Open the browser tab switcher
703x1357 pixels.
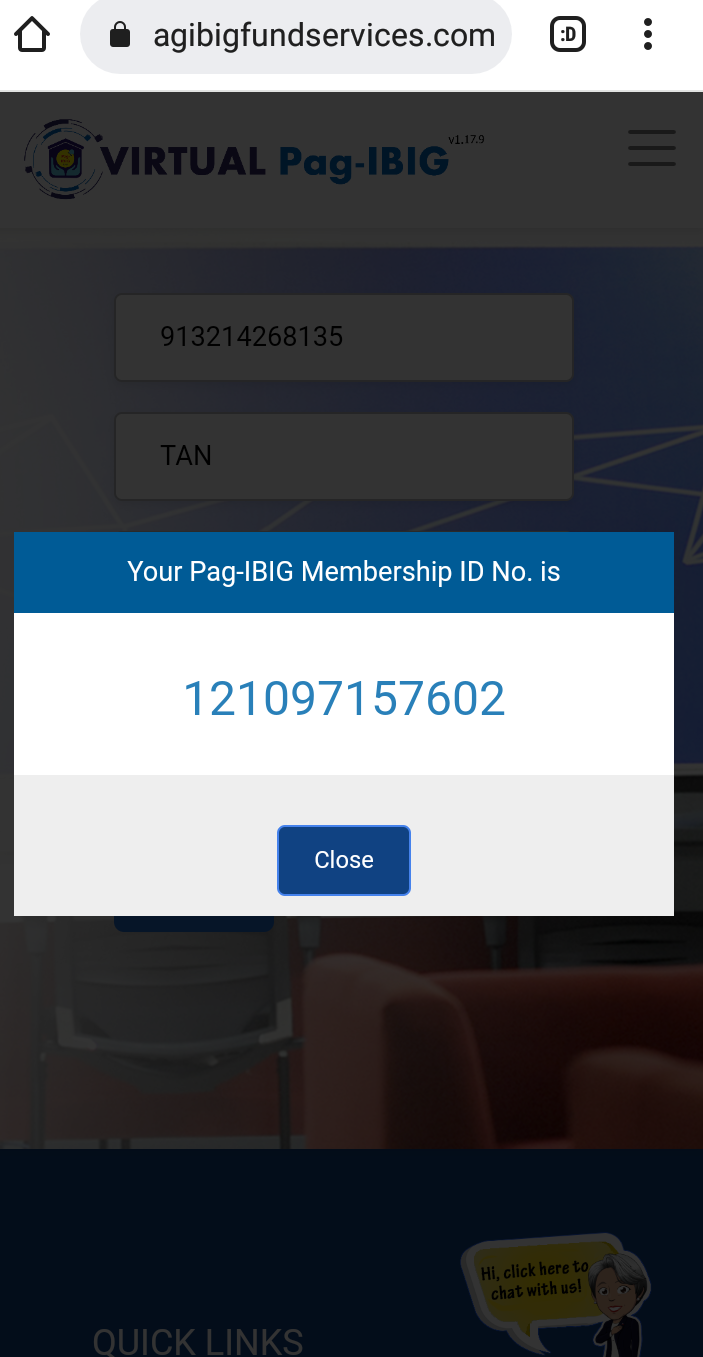568,37
